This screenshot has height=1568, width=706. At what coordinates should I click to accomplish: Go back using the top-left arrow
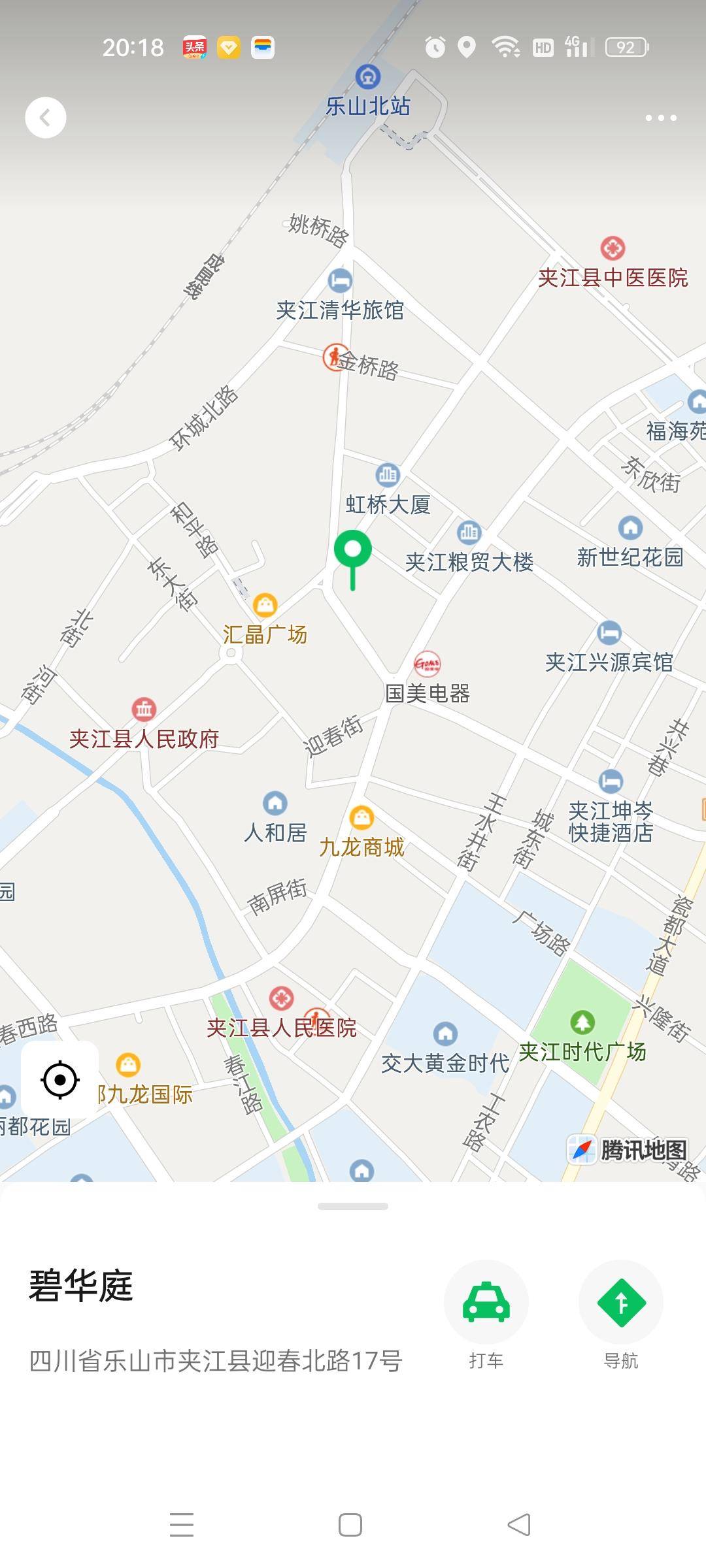[45, 118]
